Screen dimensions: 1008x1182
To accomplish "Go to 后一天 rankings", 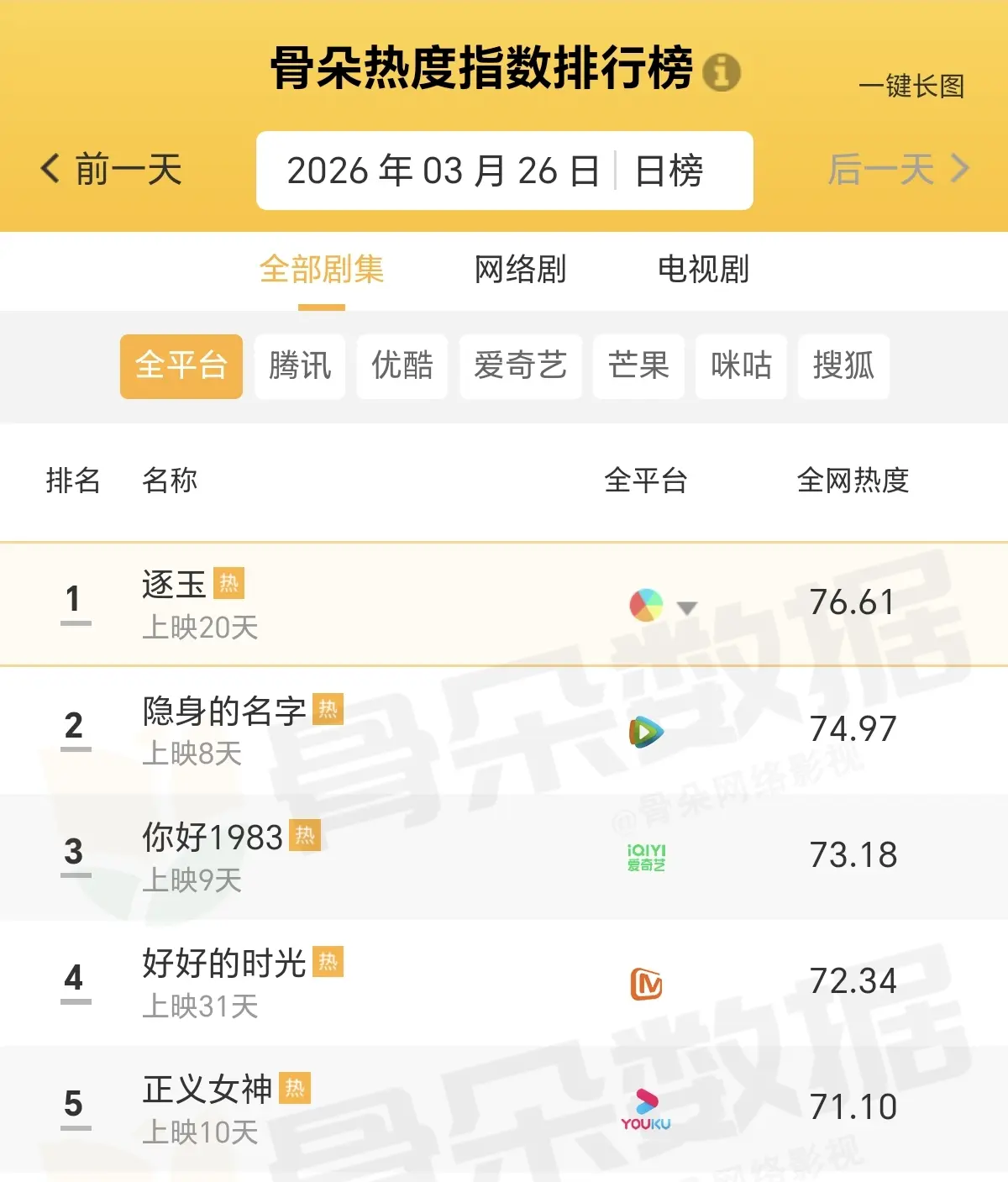I will [x=898, y=170].
